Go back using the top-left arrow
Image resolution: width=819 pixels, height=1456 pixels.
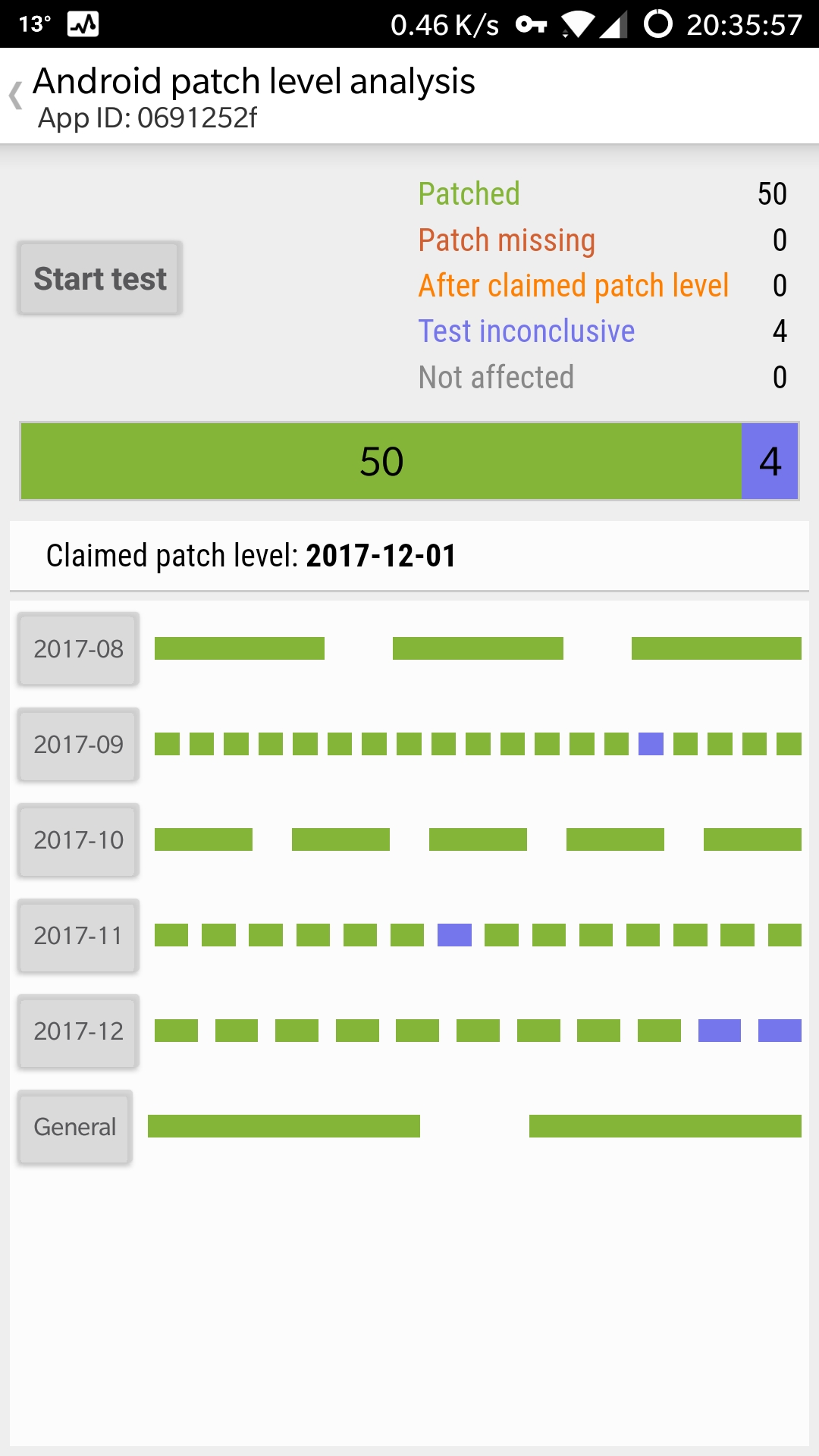click(16, 96)
